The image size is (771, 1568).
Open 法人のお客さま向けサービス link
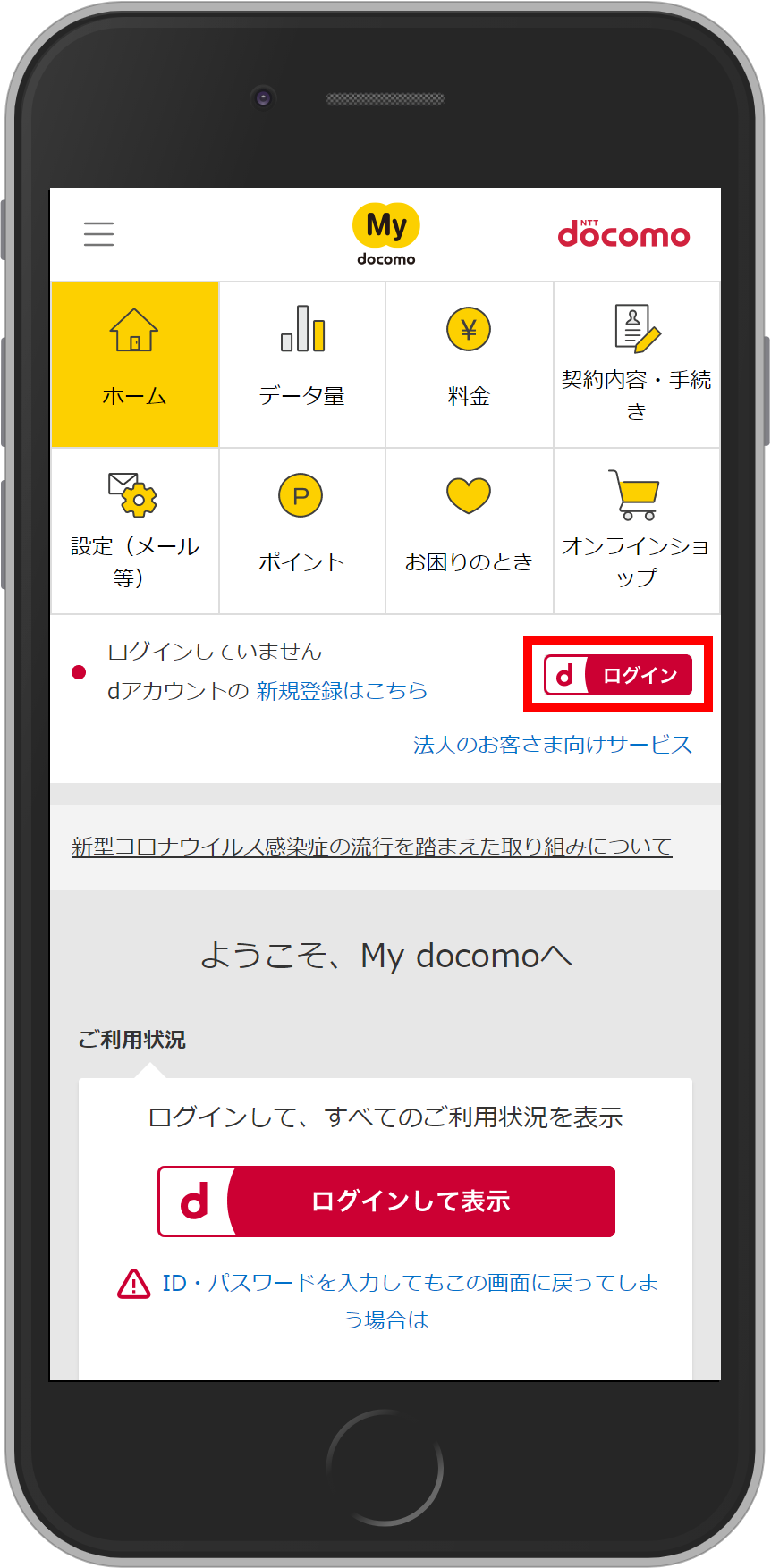coord(552,745)
